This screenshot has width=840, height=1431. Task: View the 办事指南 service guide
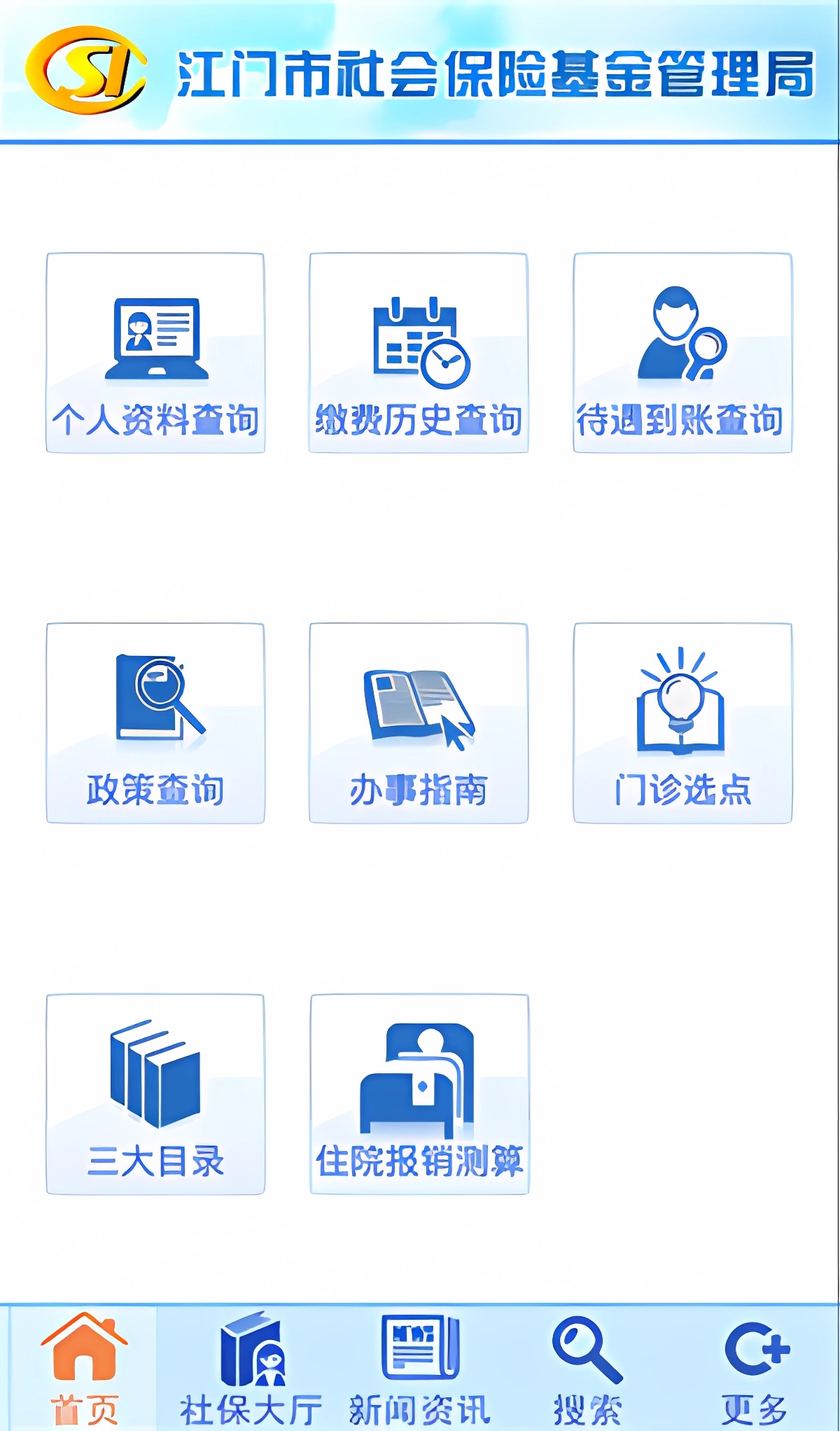tap(419, 723)
